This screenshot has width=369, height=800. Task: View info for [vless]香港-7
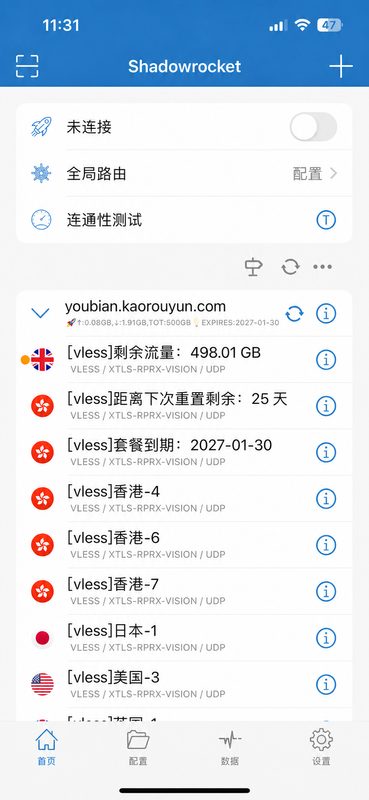(x=326, y=591)
